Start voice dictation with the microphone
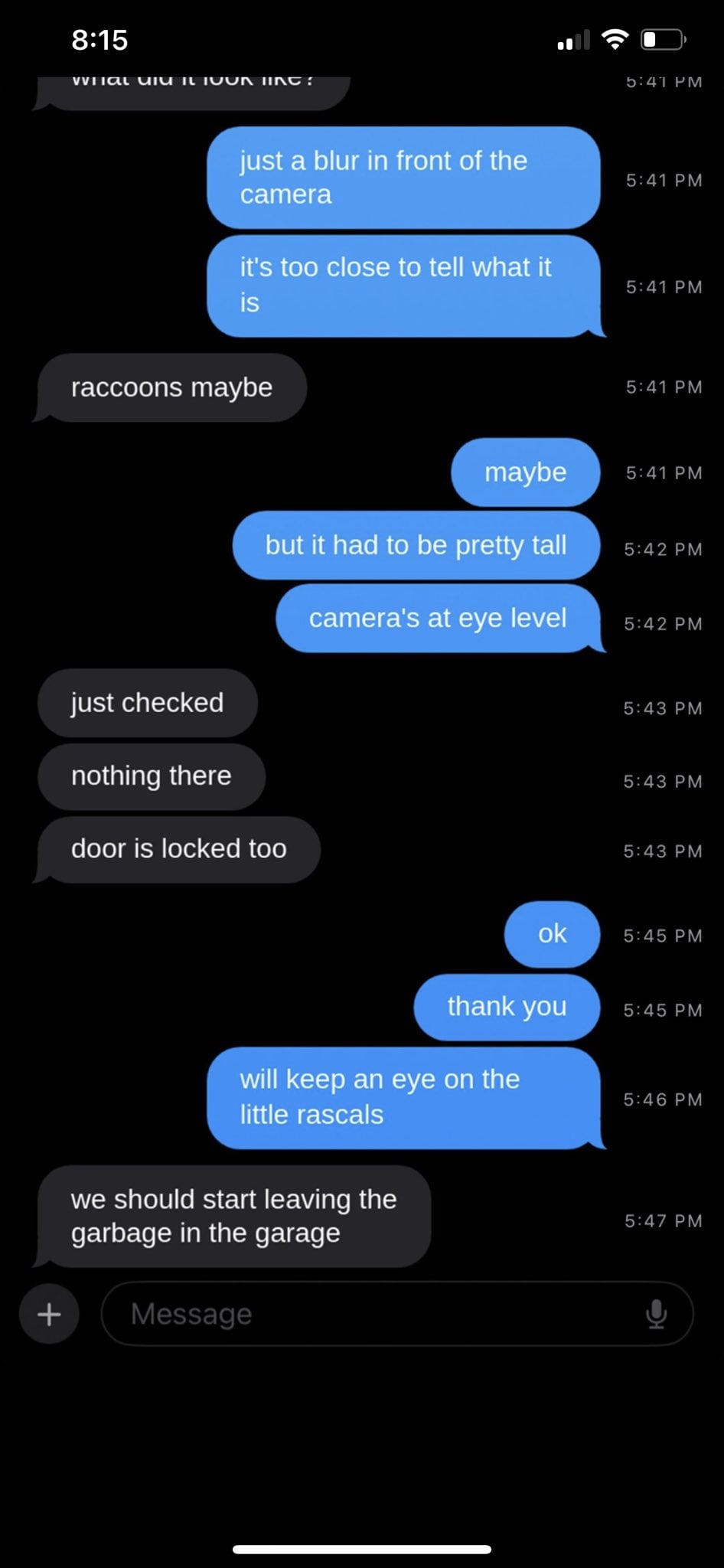Image resolution: width=724 pixels, height=1568 pixels. point(656,1314)
